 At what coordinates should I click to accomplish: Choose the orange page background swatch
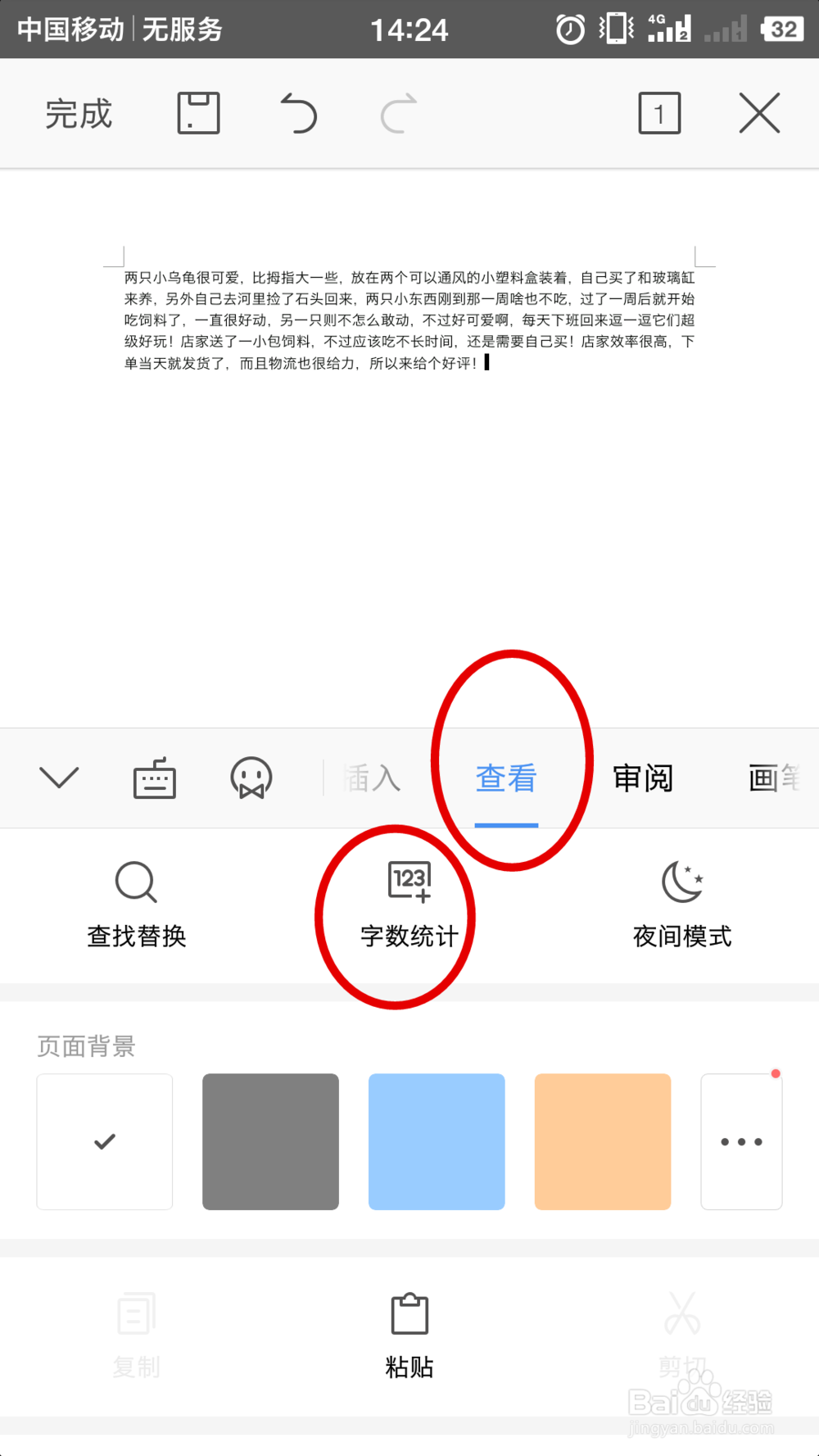click(602, 1141)
